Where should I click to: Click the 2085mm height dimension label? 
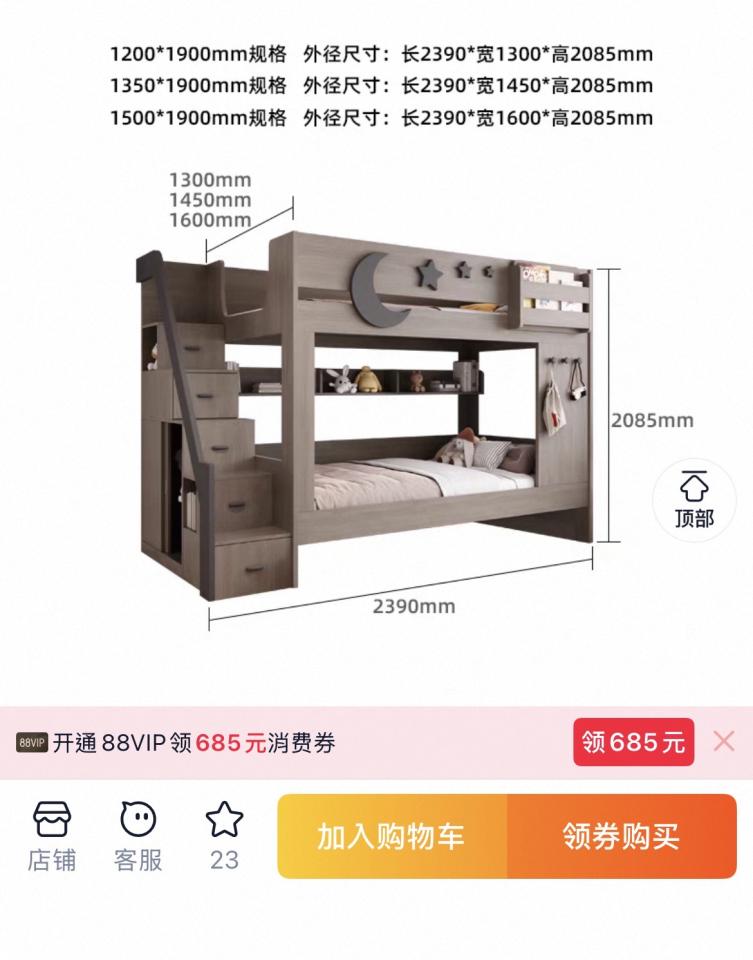[x=650, y=422]
